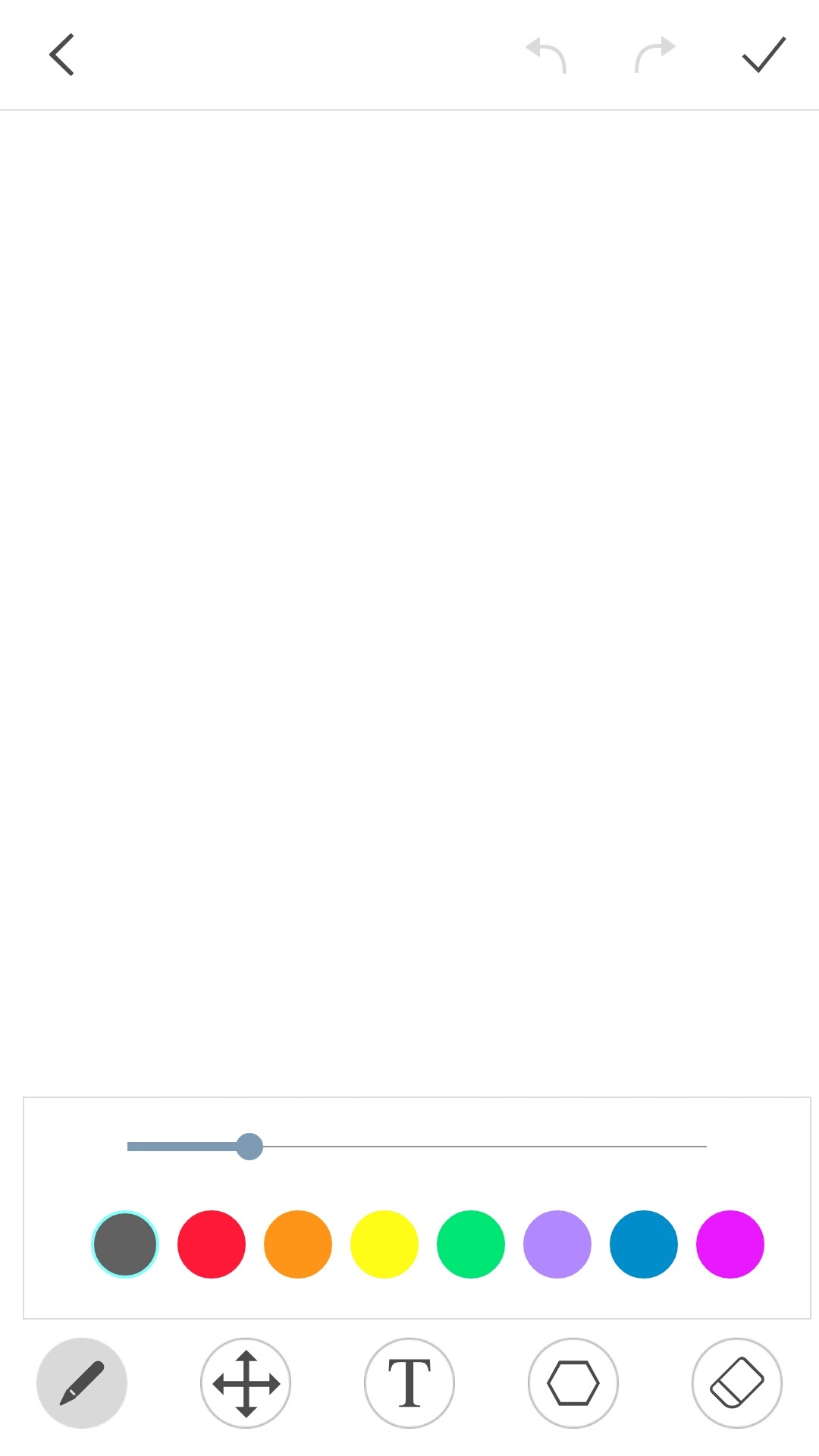Image resolution: width=819 pixels, height=1456 pixels.
Task: Select the yellow color swatch
Action: tap(384, 1244)
